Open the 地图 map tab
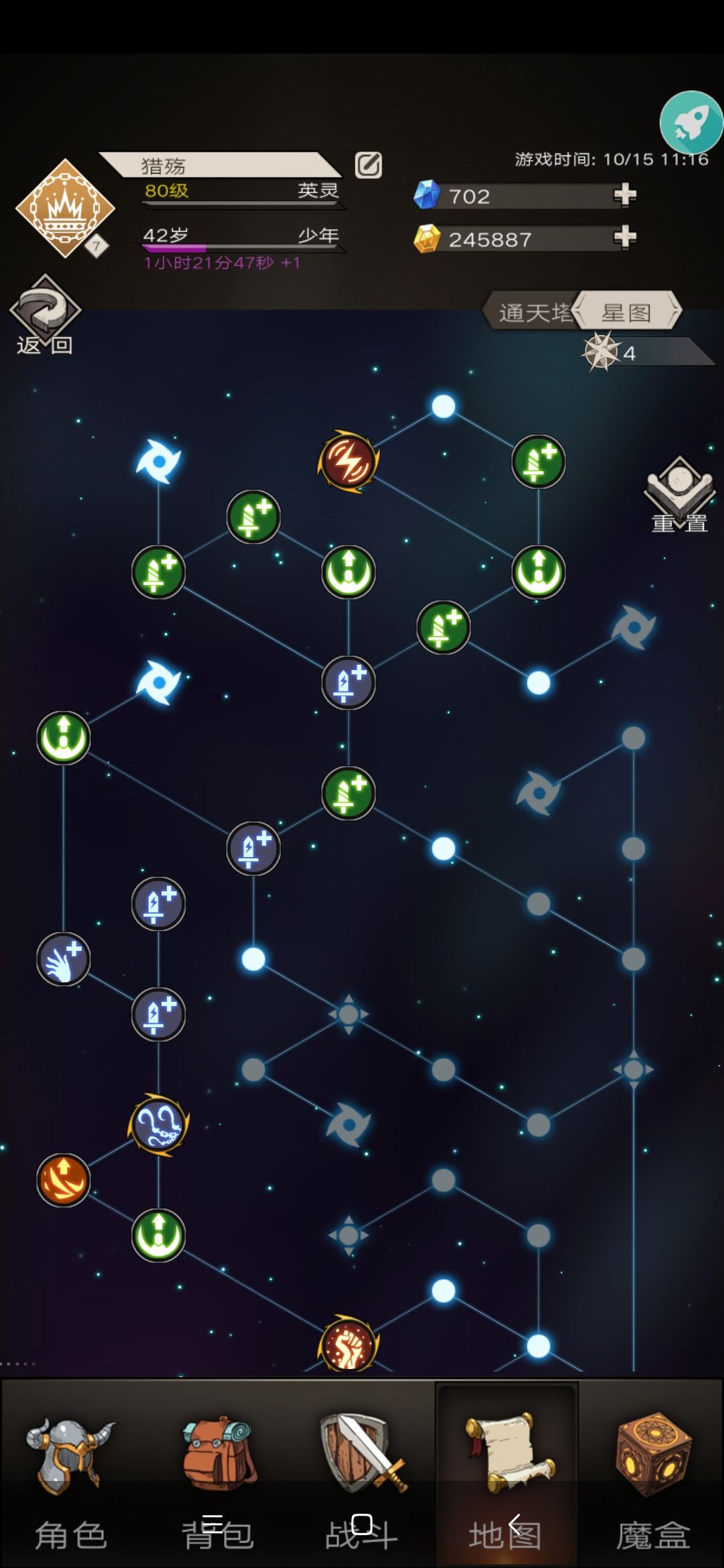The height and width of the screenshot is (1568, 724). point(507,1474)
